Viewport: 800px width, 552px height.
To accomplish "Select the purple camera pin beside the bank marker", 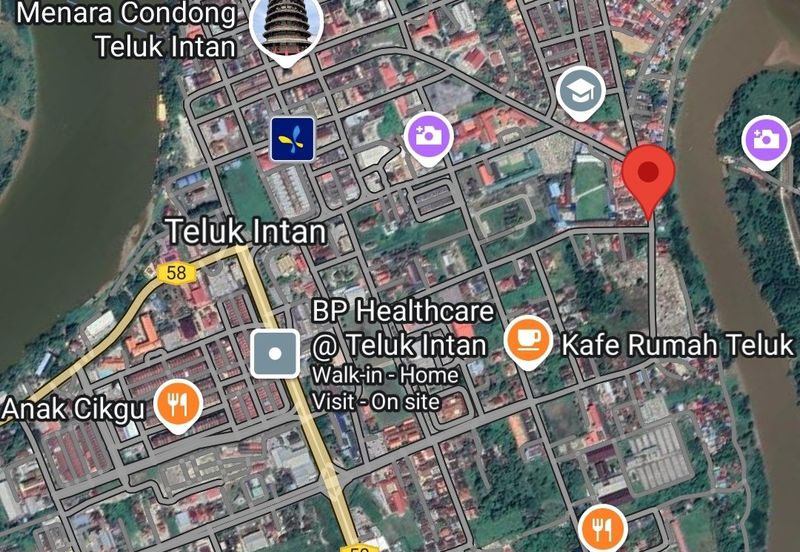I will 428,137.
